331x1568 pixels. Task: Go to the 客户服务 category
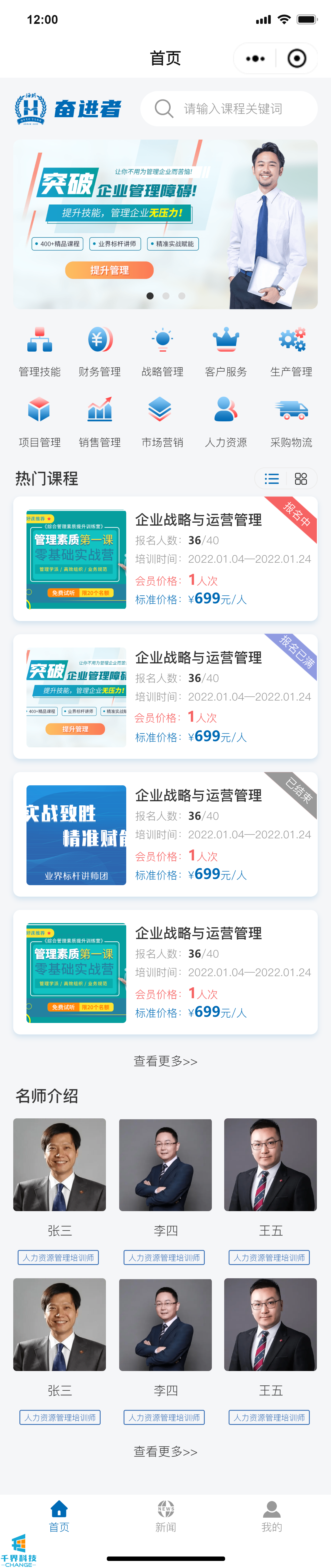click(226, 352)
